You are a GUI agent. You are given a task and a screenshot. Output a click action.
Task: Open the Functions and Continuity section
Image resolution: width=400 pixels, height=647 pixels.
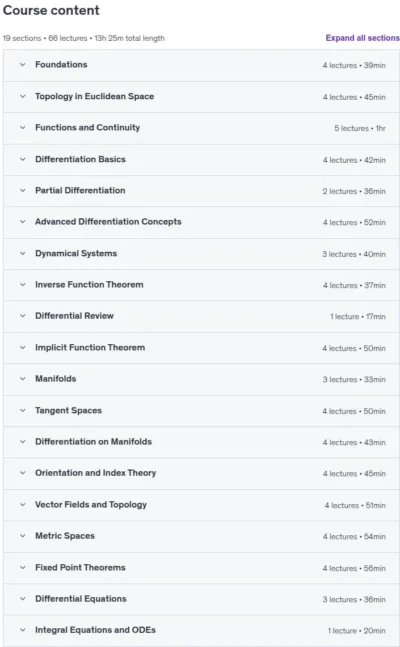(x=201, y=128)
